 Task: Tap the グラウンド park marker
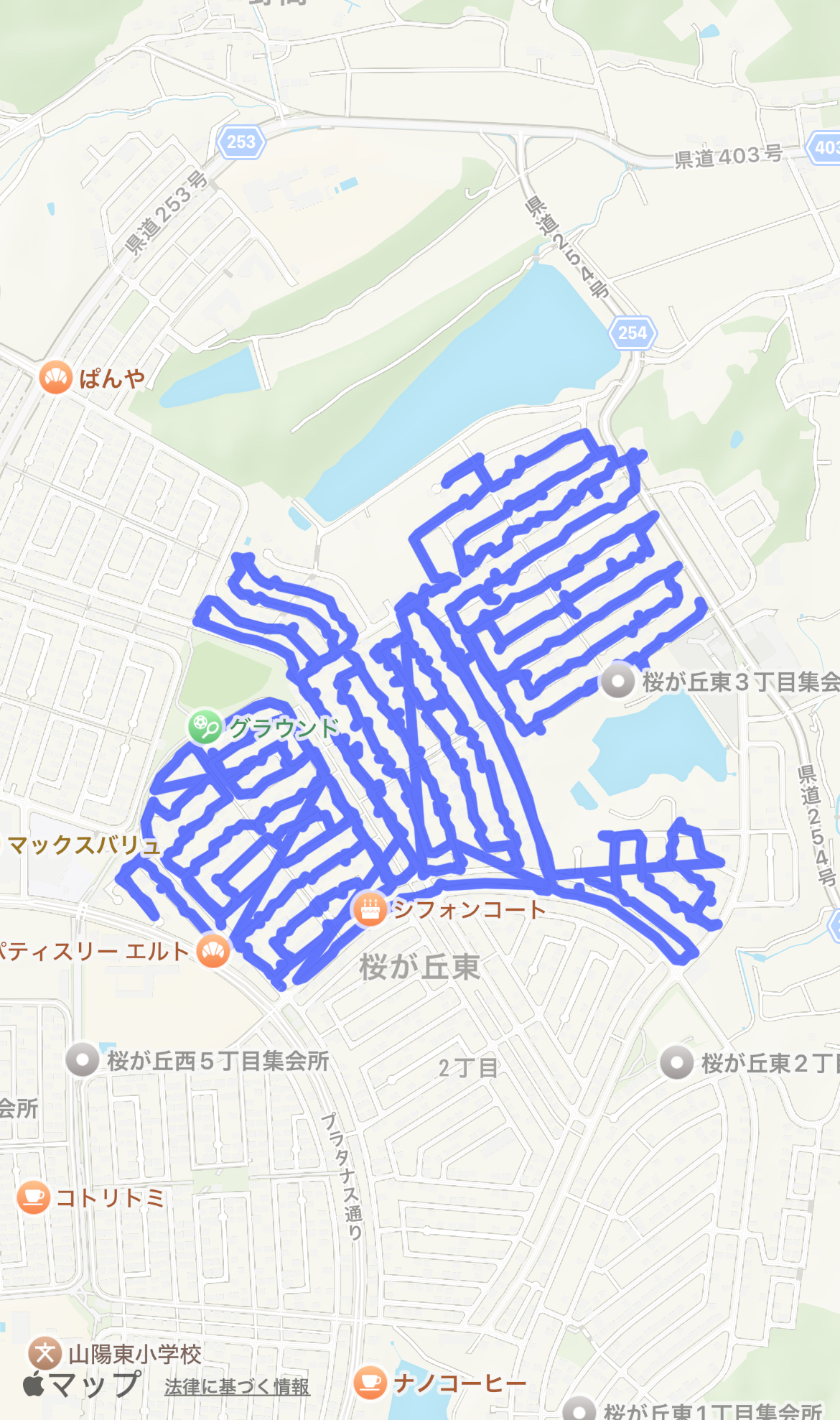click(205, 727)
